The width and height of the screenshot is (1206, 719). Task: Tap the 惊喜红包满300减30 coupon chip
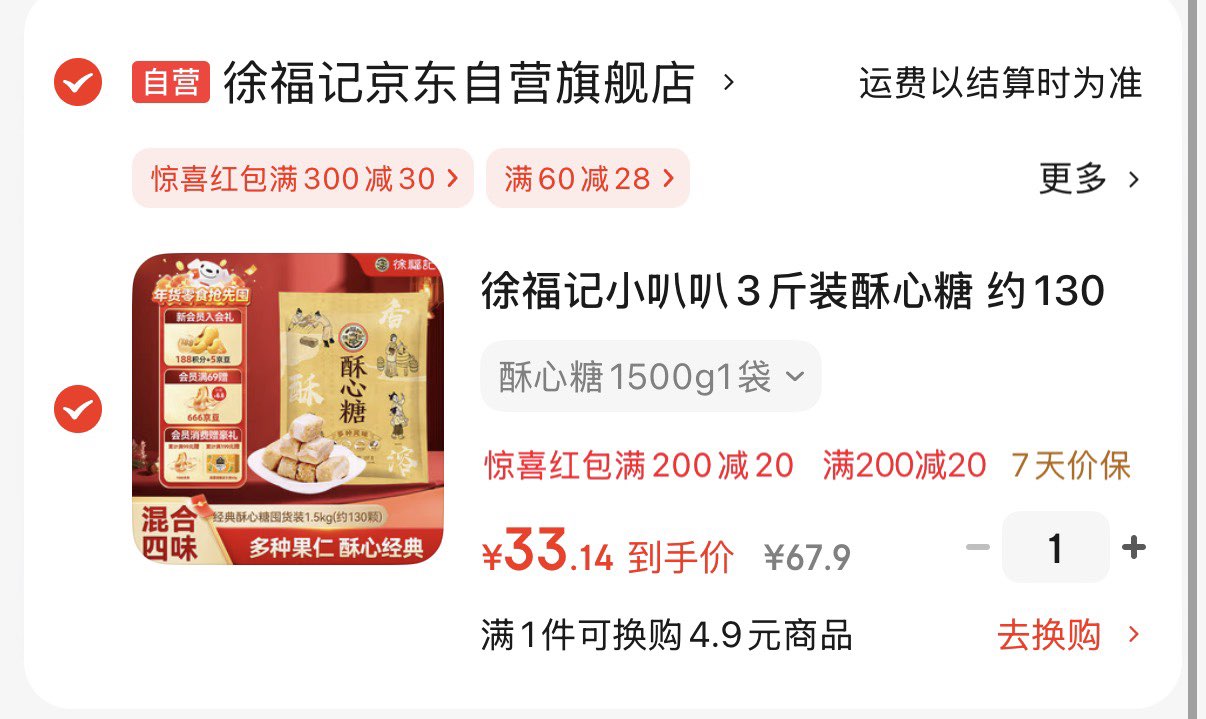[x=302, y=179]
